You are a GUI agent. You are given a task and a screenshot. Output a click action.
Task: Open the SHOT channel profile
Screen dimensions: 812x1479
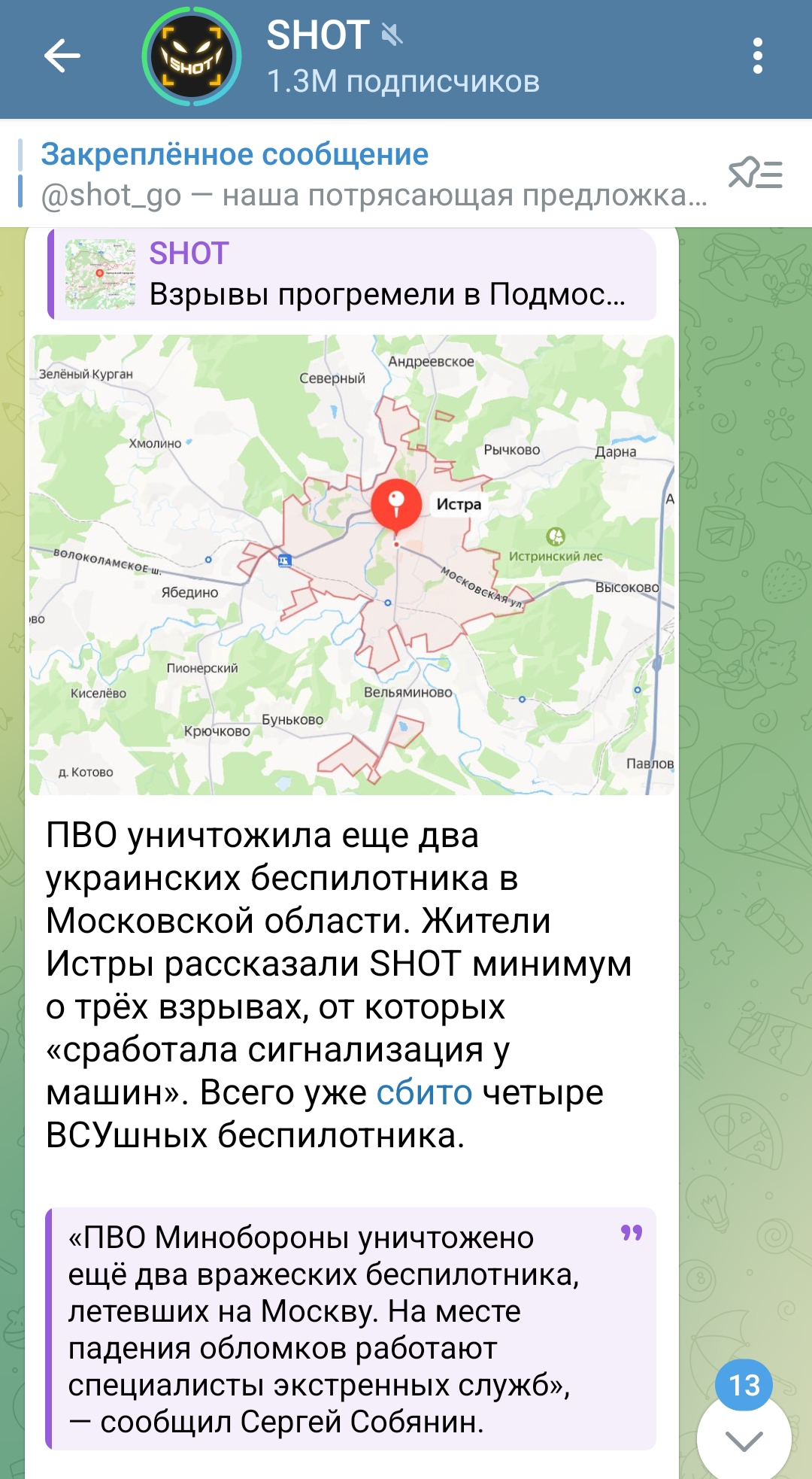(403, 57)
